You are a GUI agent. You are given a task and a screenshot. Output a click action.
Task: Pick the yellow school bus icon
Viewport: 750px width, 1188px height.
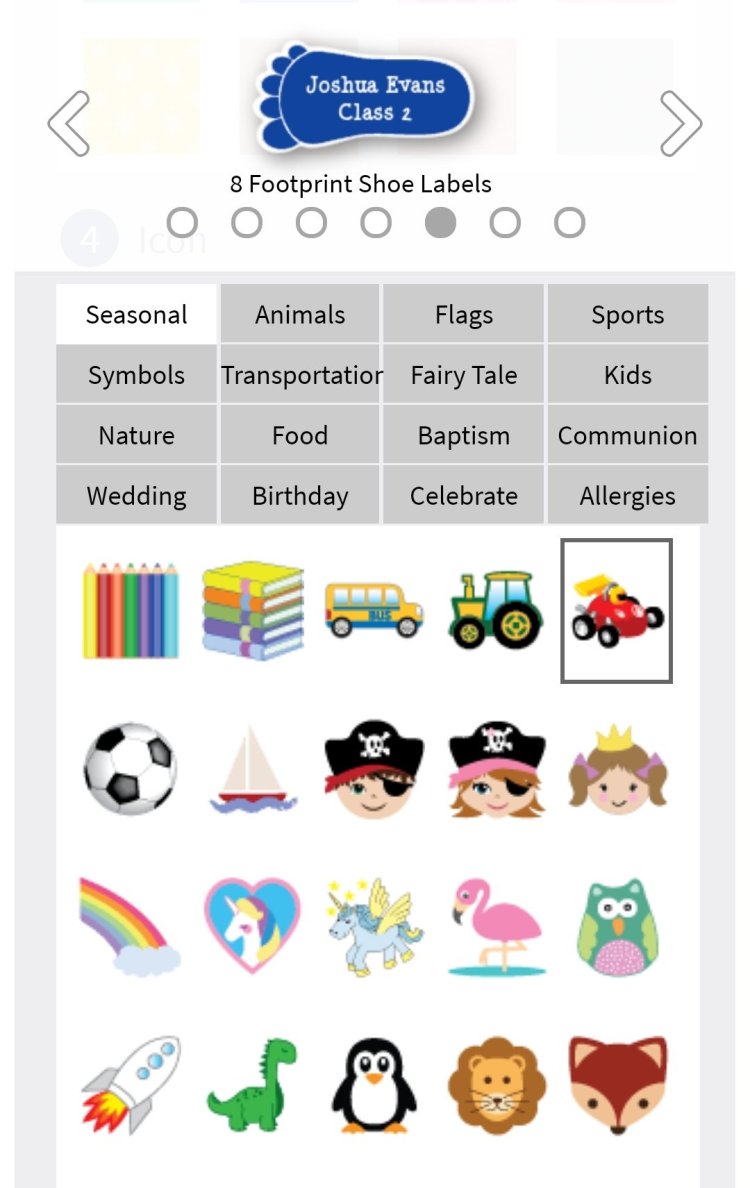[x=374, y=610]
